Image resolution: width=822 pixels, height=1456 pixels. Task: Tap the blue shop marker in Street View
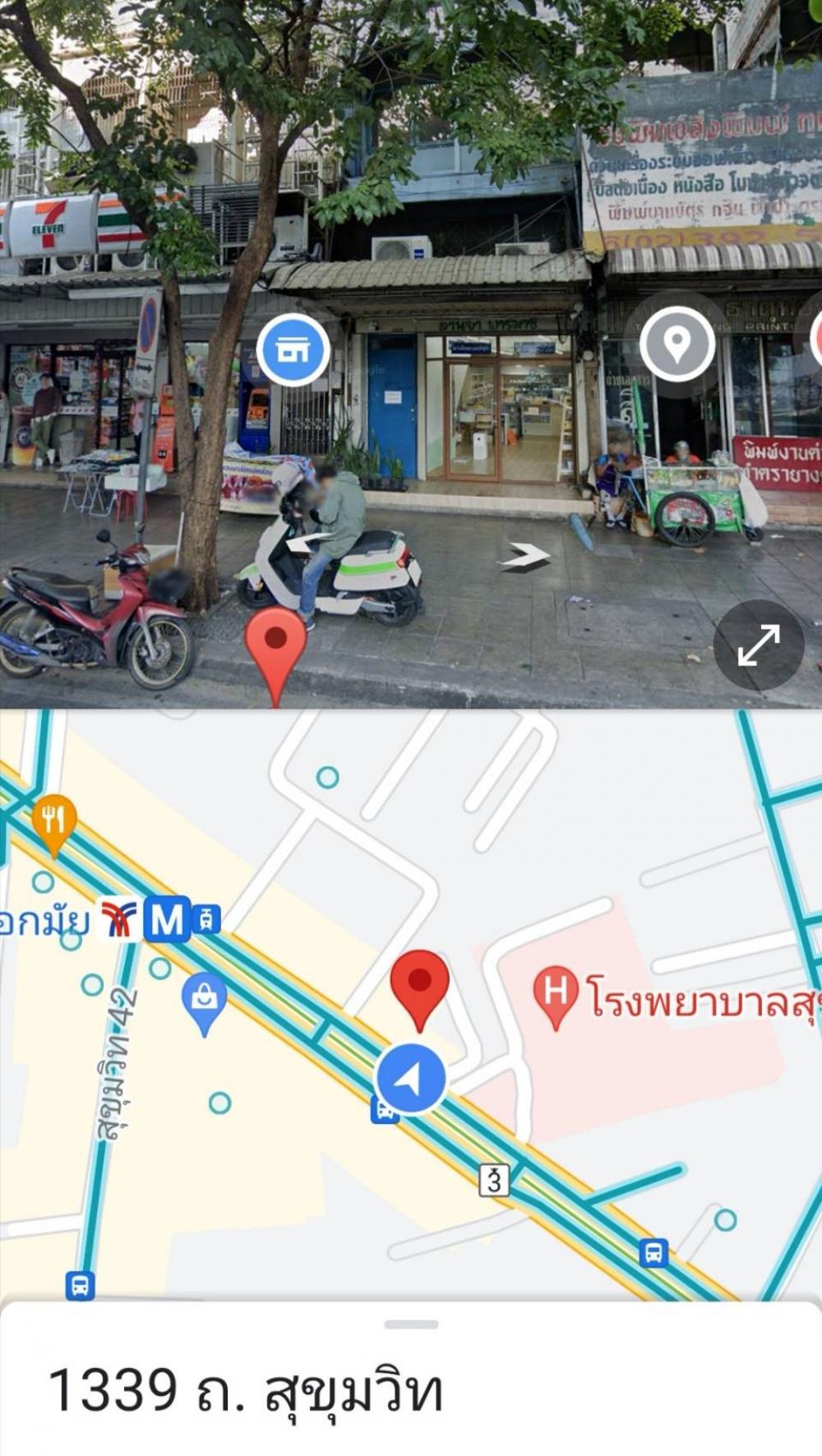(x=293, y=349)
